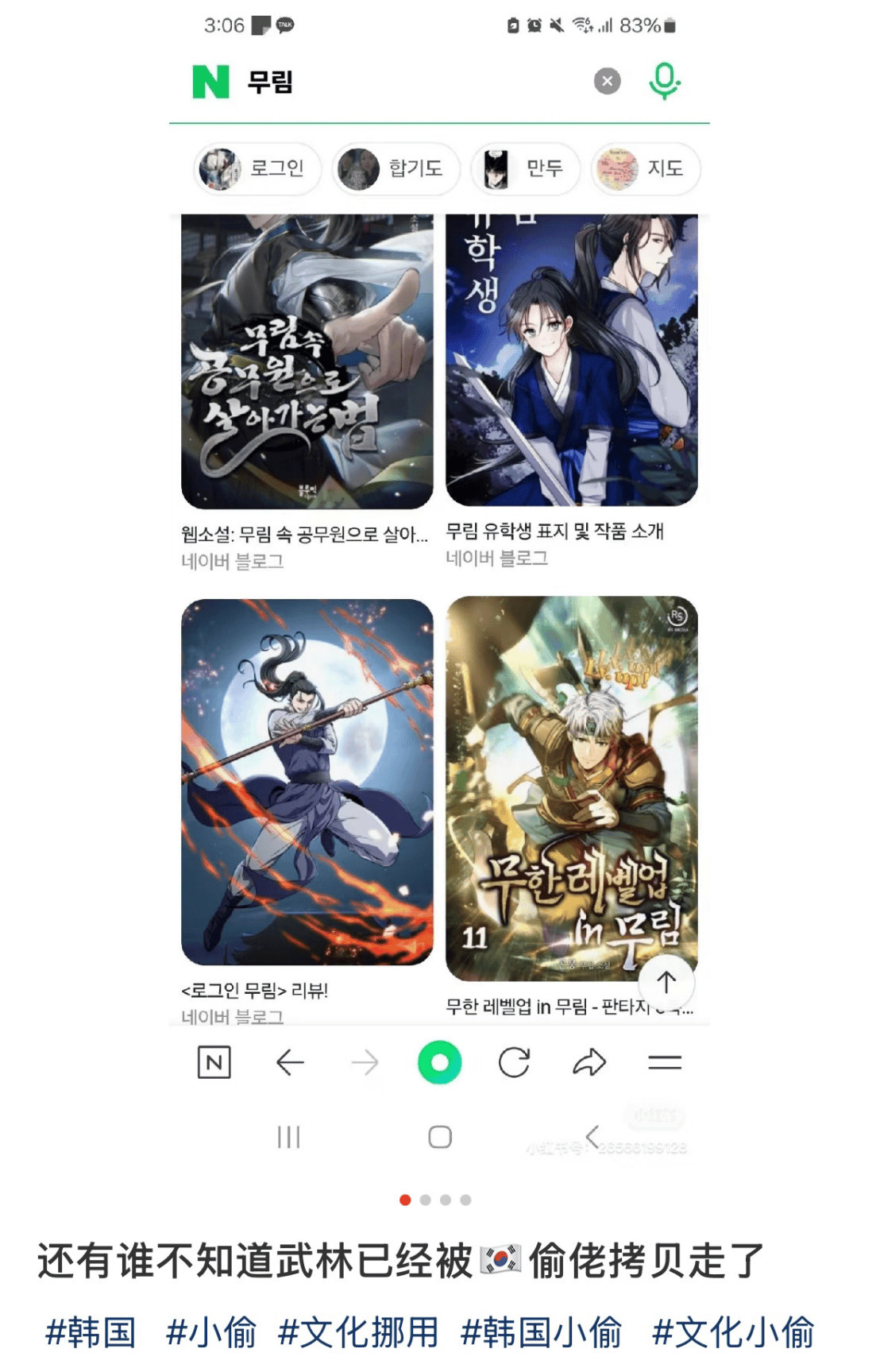Open the #文化小偷 hashtag
880x1372 pixels.
pyautogui.click(x=733, y=1332)
